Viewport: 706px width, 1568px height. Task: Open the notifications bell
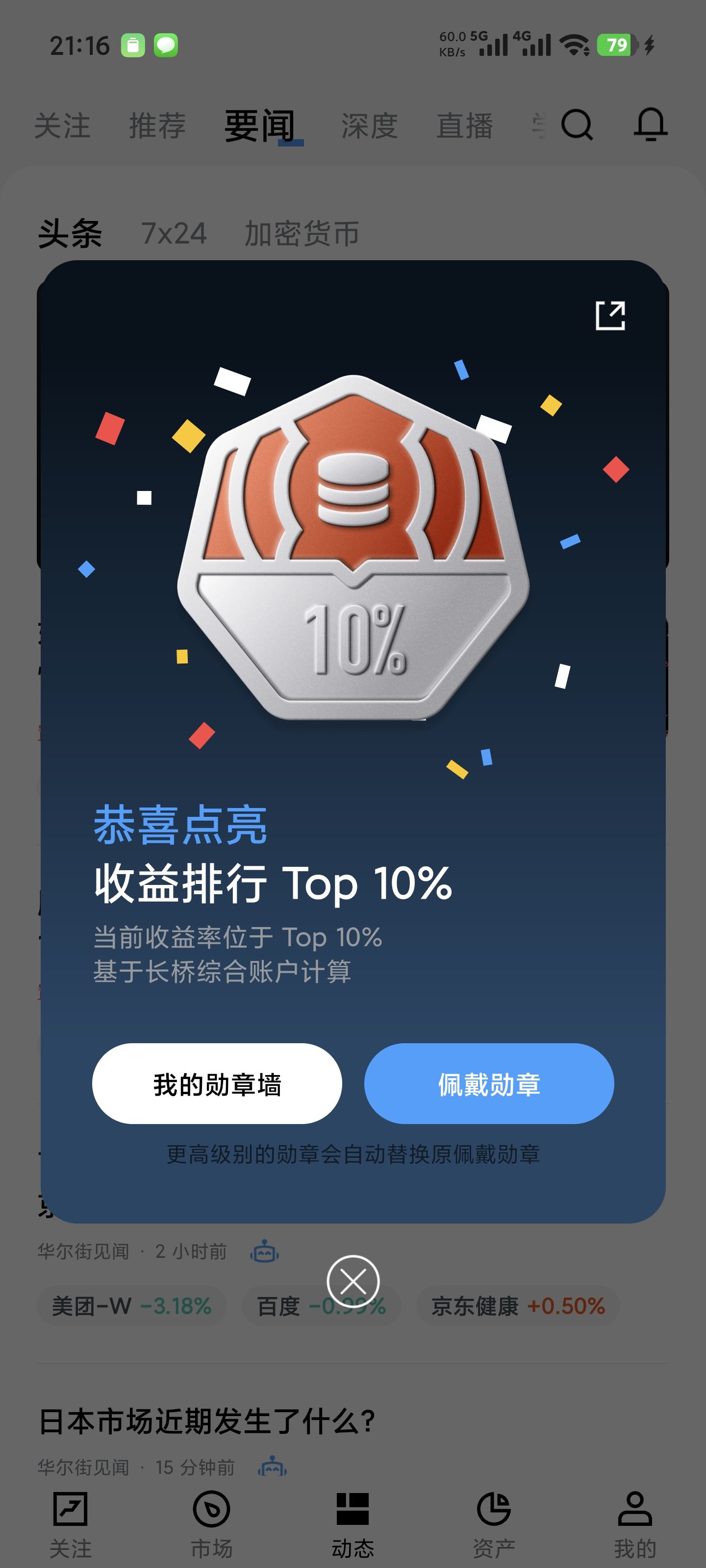[650, 125]
